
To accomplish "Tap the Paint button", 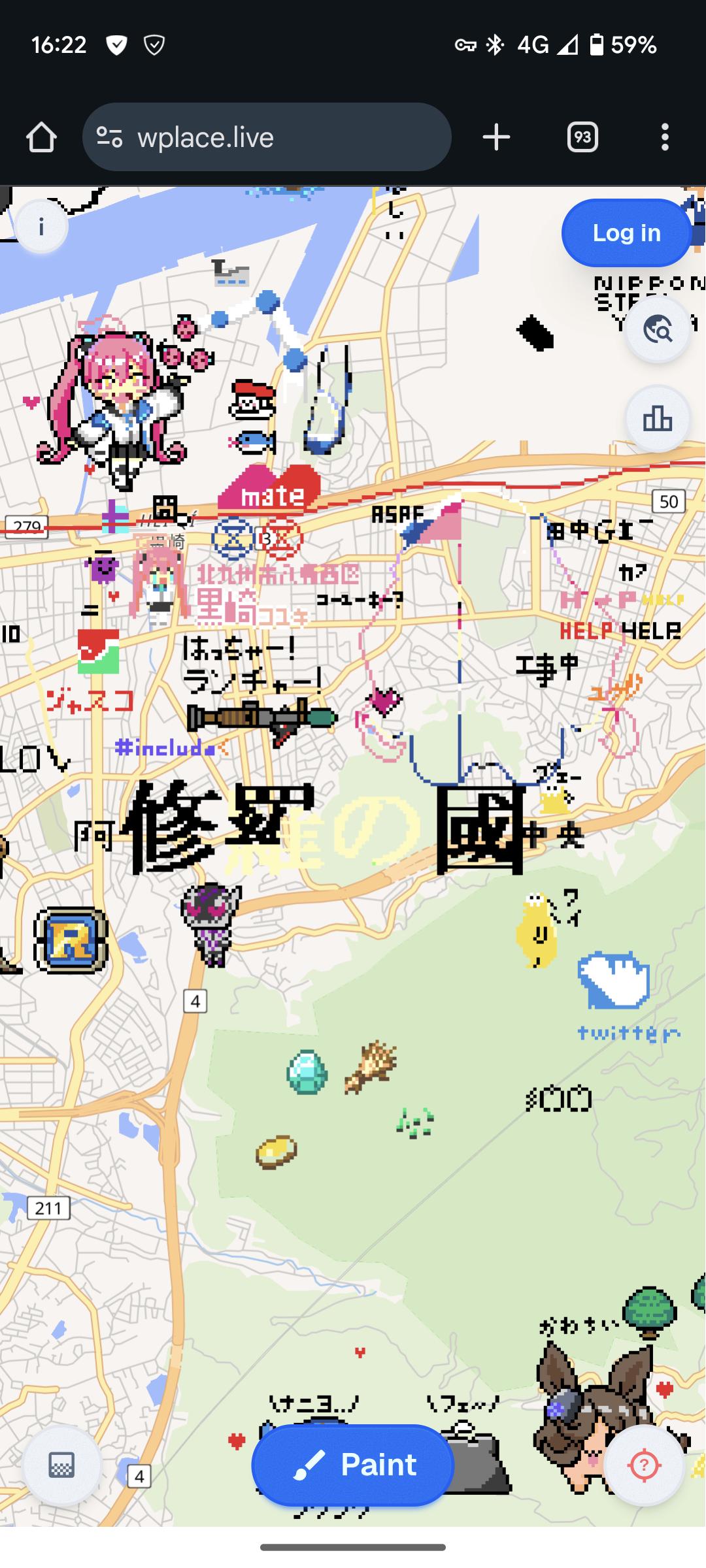I will (x=353, y=1465).
